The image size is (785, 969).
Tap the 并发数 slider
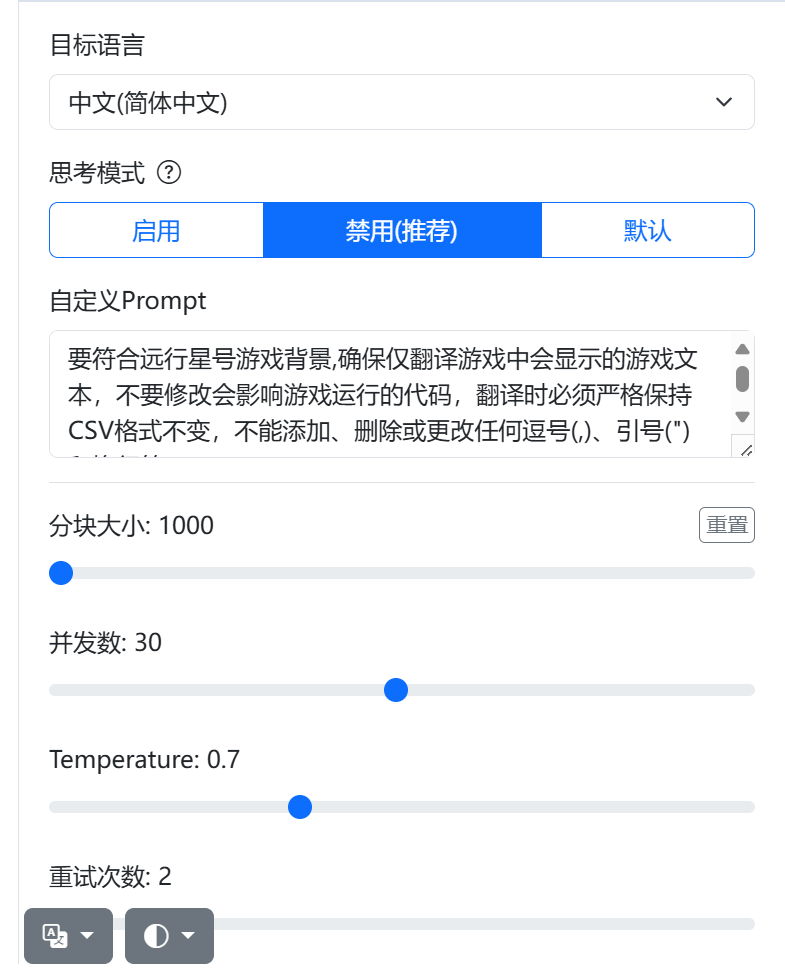click(396, 690)
